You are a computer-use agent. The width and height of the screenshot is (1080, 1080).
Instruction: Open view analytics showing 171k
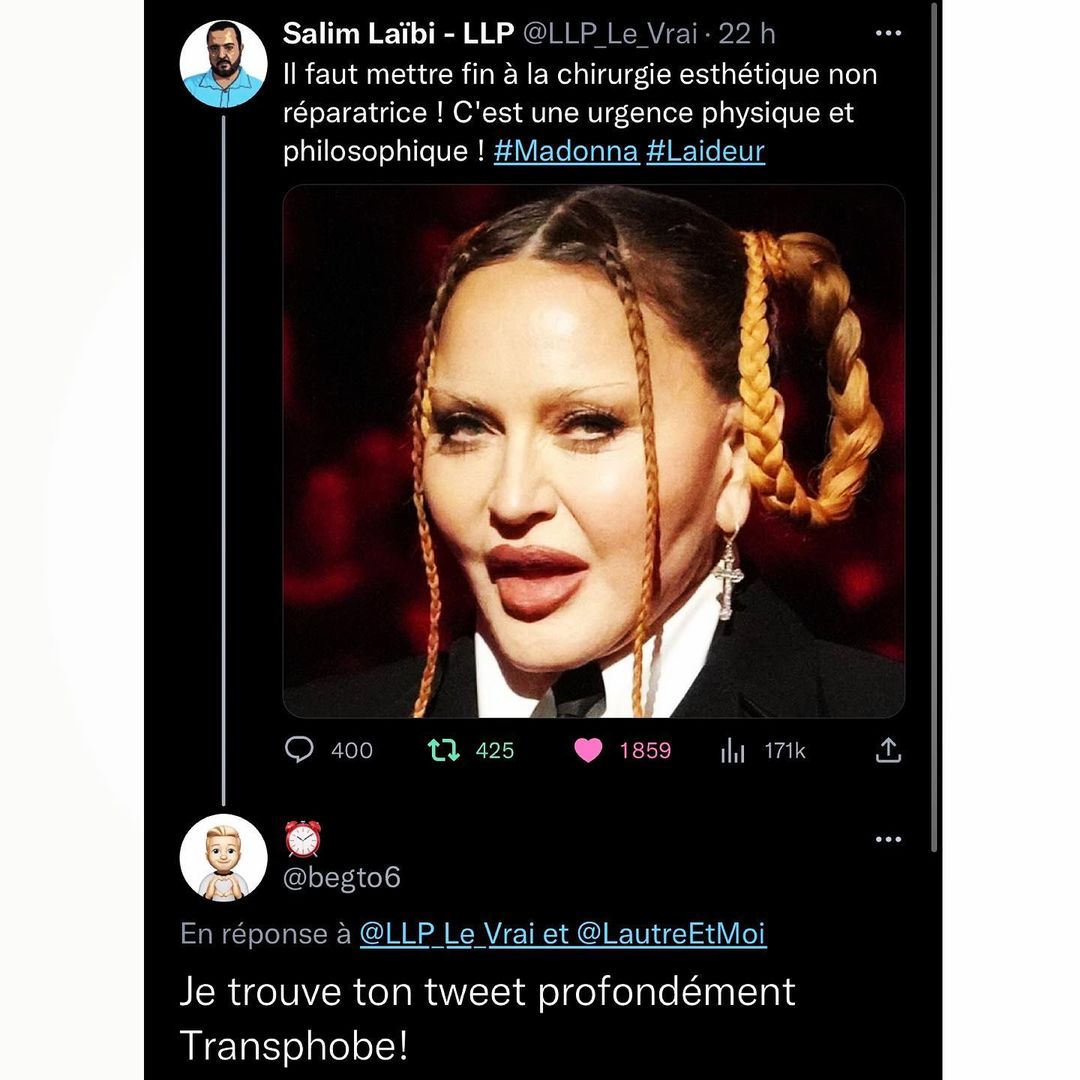click(733, 750)
